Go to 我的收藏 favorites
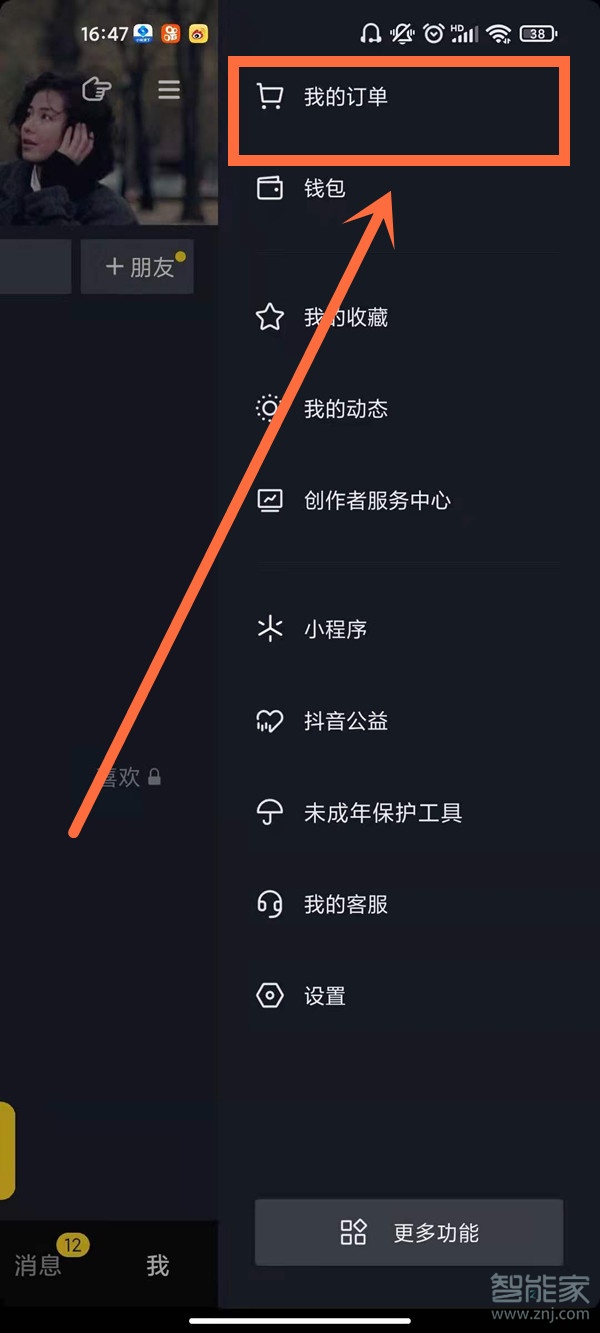 345,318
